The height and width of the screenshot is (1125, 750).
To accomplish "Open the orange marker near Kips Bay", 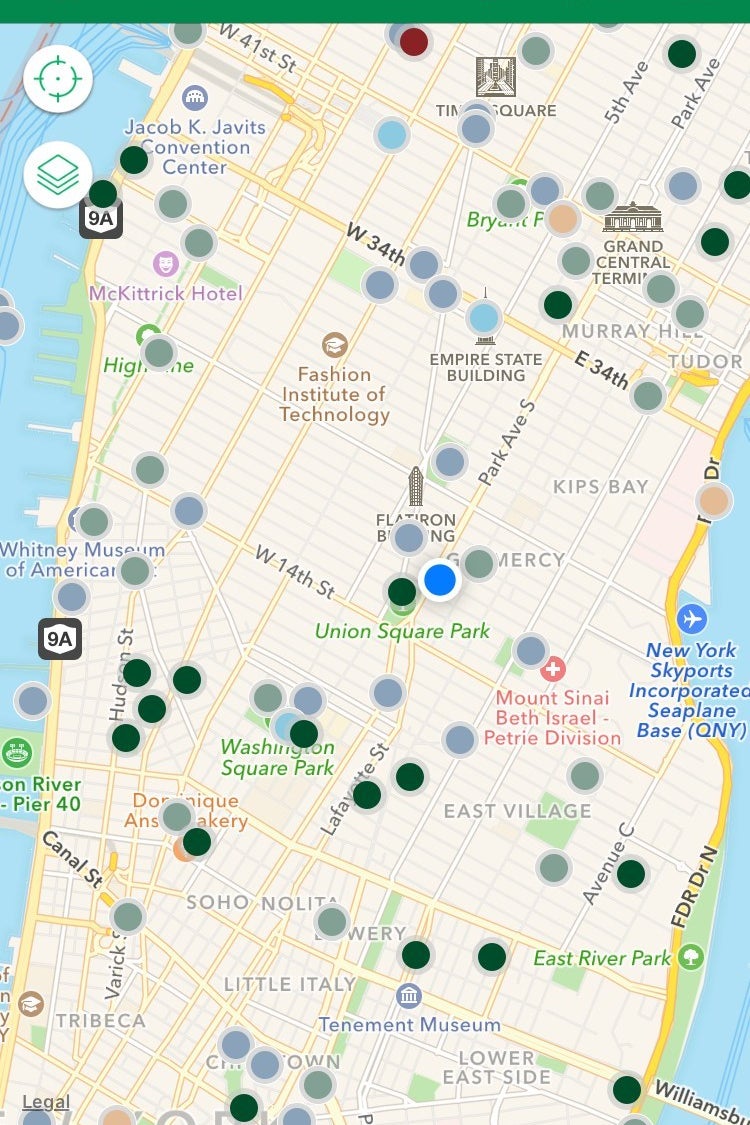I will point(714,500).
